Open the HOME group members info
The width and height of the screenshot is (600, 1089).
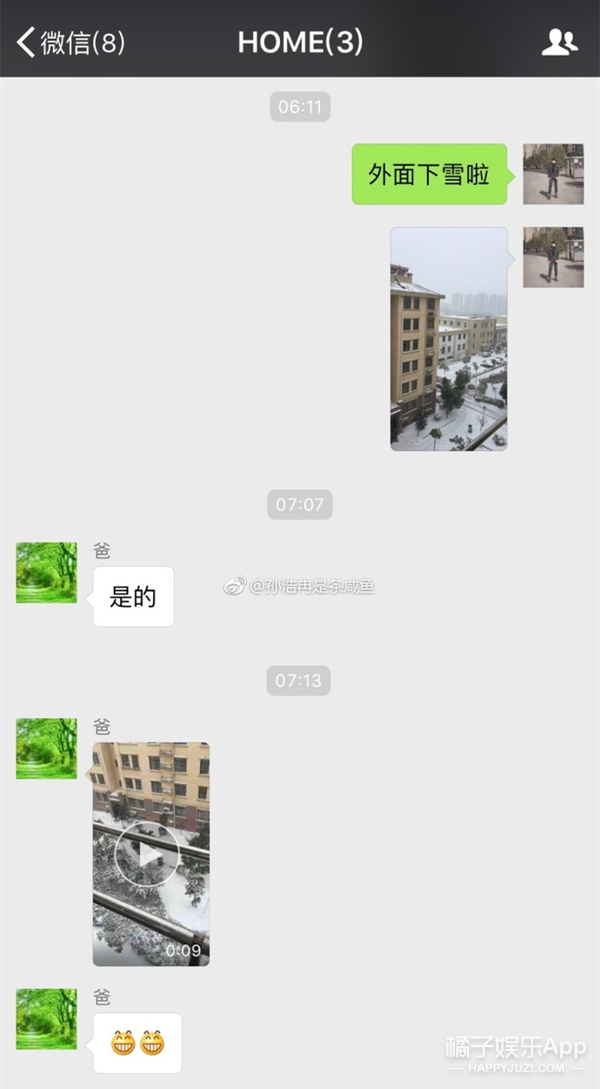click(x=559, y=42)
